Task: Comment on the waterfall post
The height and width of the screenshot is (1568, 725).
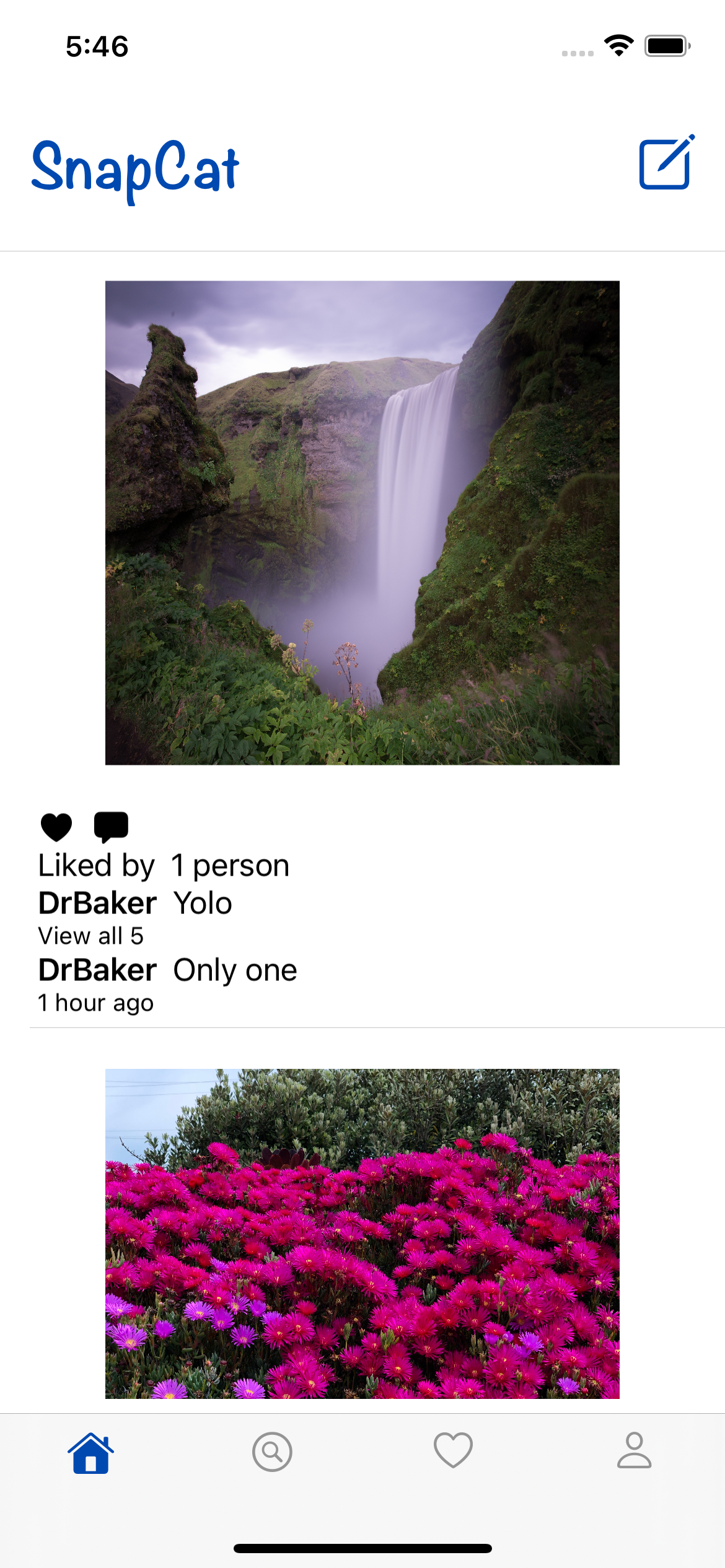Action: (x=111, y=827)
